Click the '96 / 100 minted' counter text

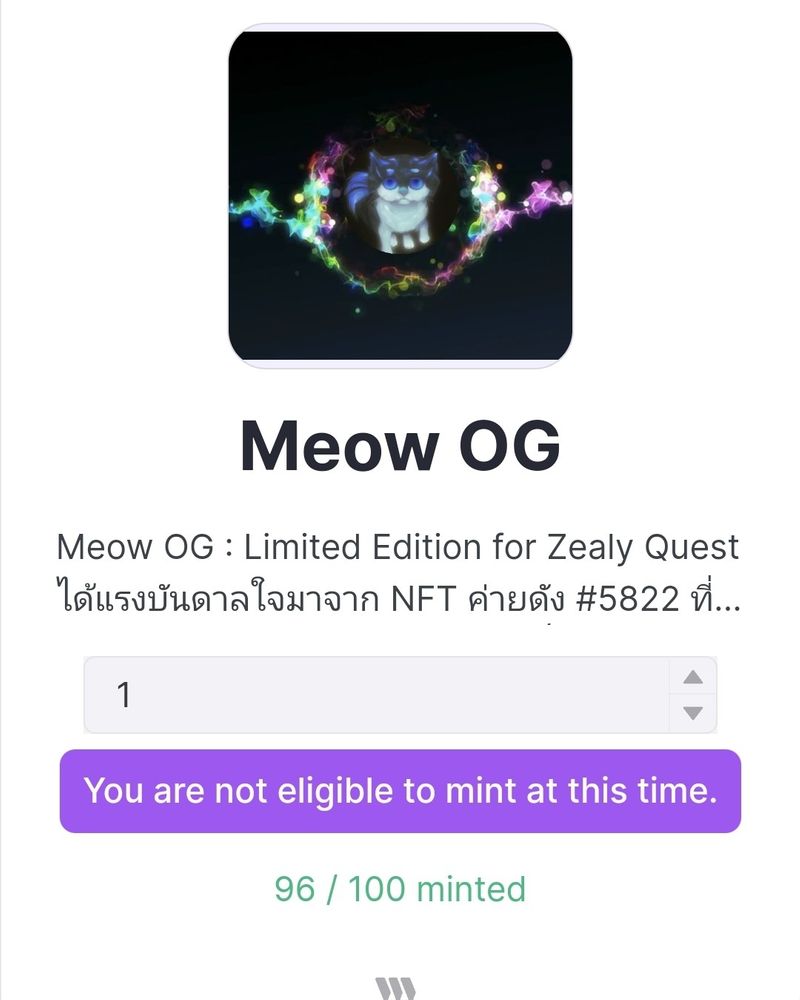pos(398,886)
